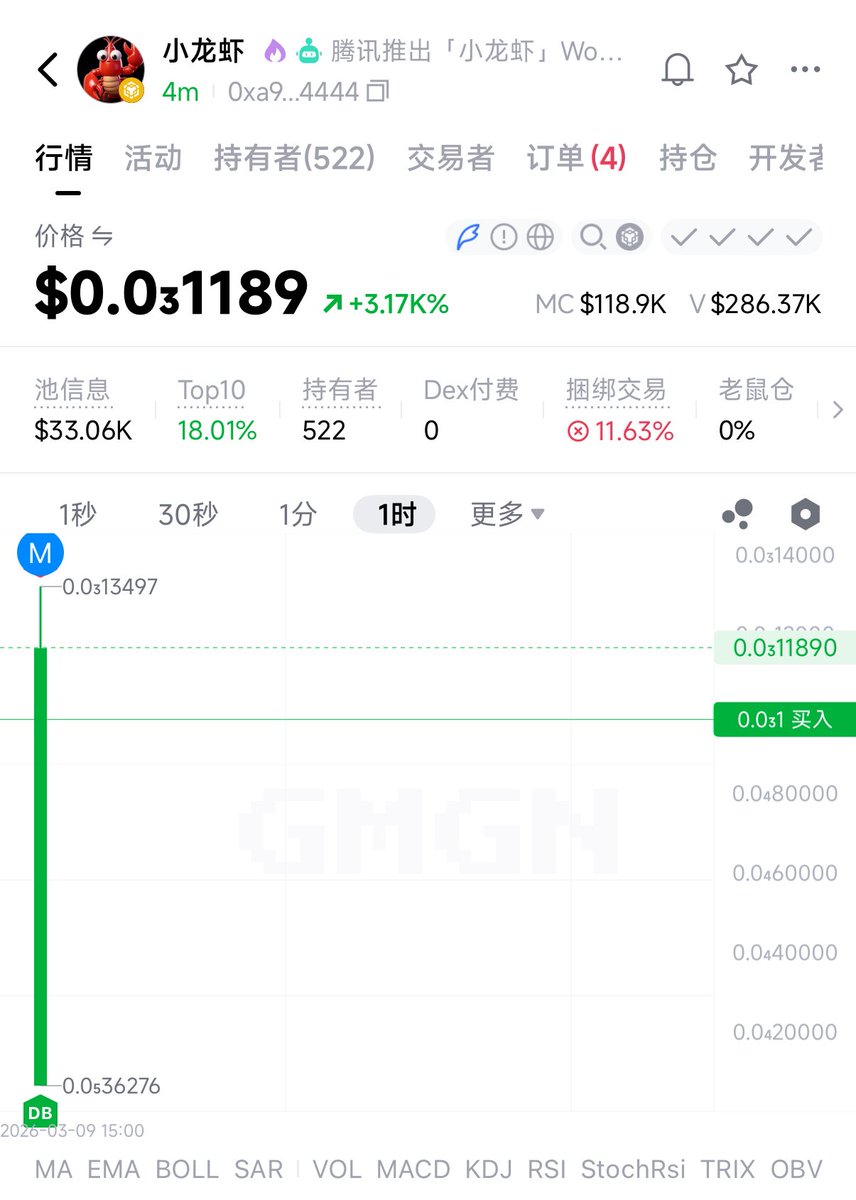Copy the contract address 0xa9...4444
Screen dimensions: 856x1200
[378, 92]
